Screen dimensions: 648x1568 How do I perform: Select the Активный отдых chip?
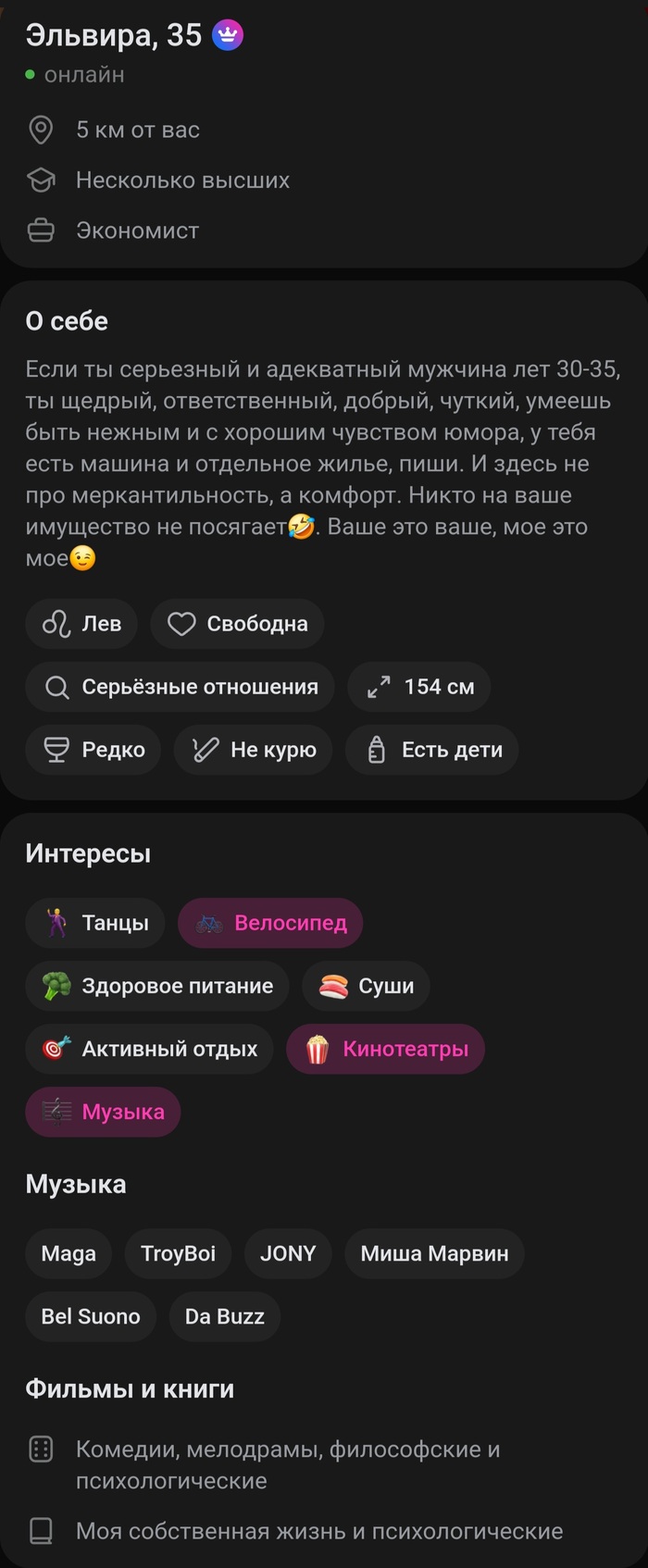click(150, 1049)
